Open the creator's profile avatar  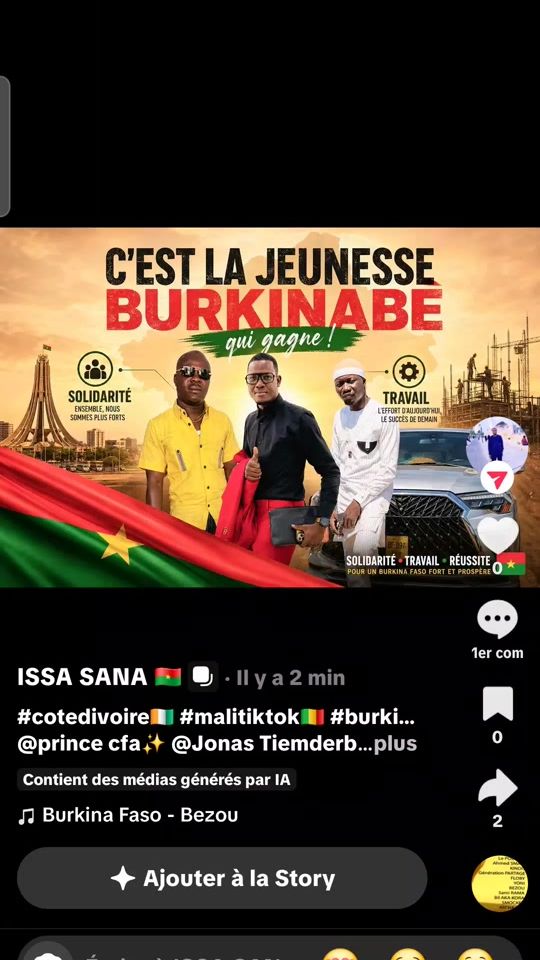pos(497,445)
